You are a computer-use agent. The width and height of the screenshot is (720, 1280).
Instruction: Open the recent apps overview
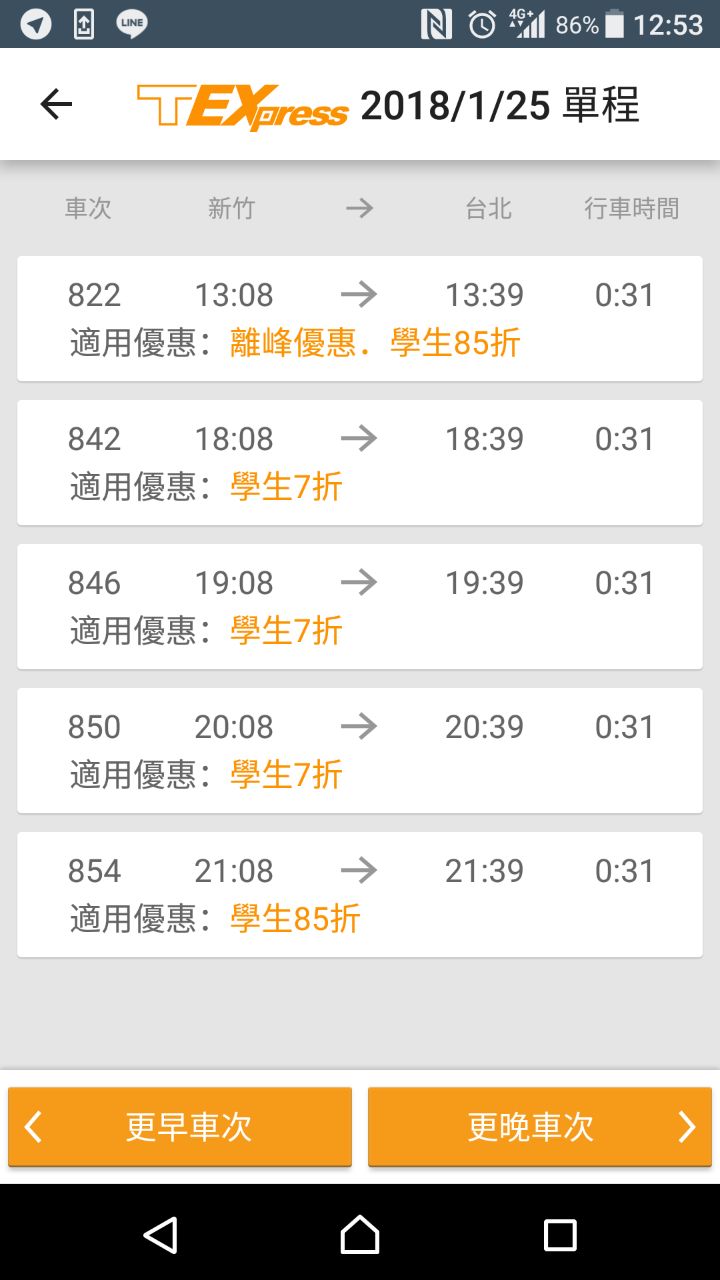(x=560, y=1235)
